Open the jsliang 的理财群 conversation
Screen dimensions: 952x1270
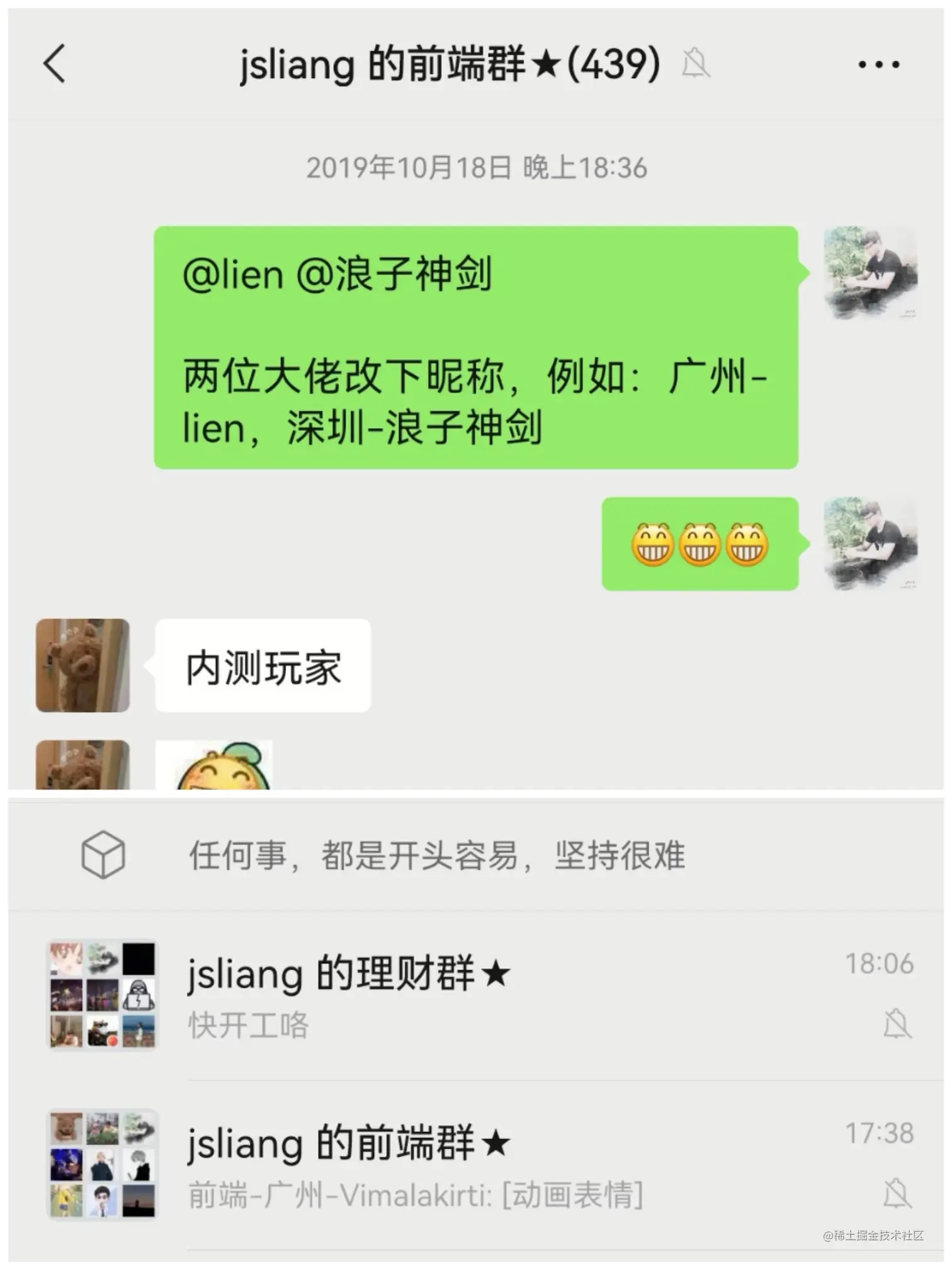(479, 995)
